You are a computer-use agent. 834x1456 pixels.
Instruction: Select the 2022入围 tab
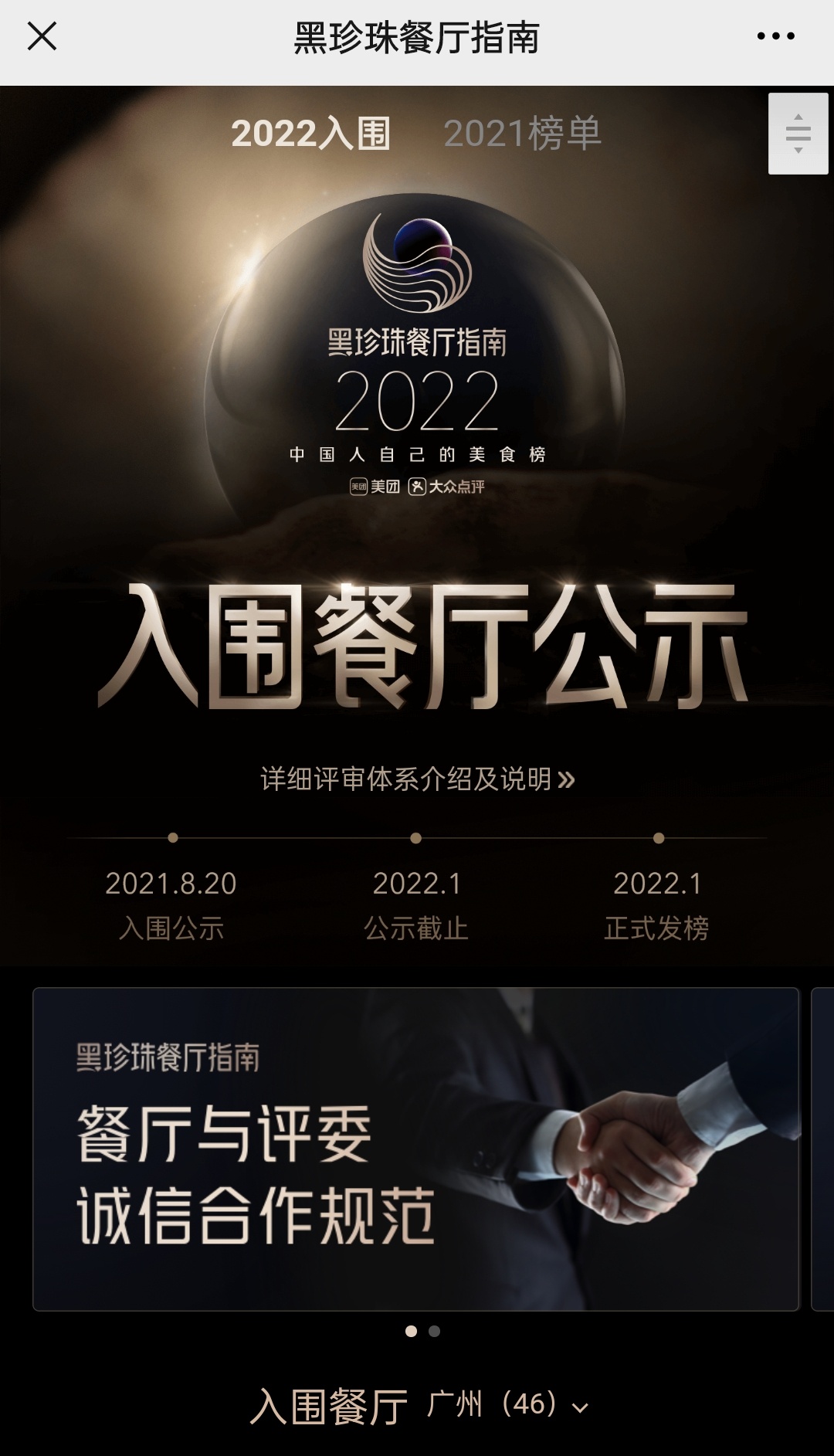coord(310,134)
